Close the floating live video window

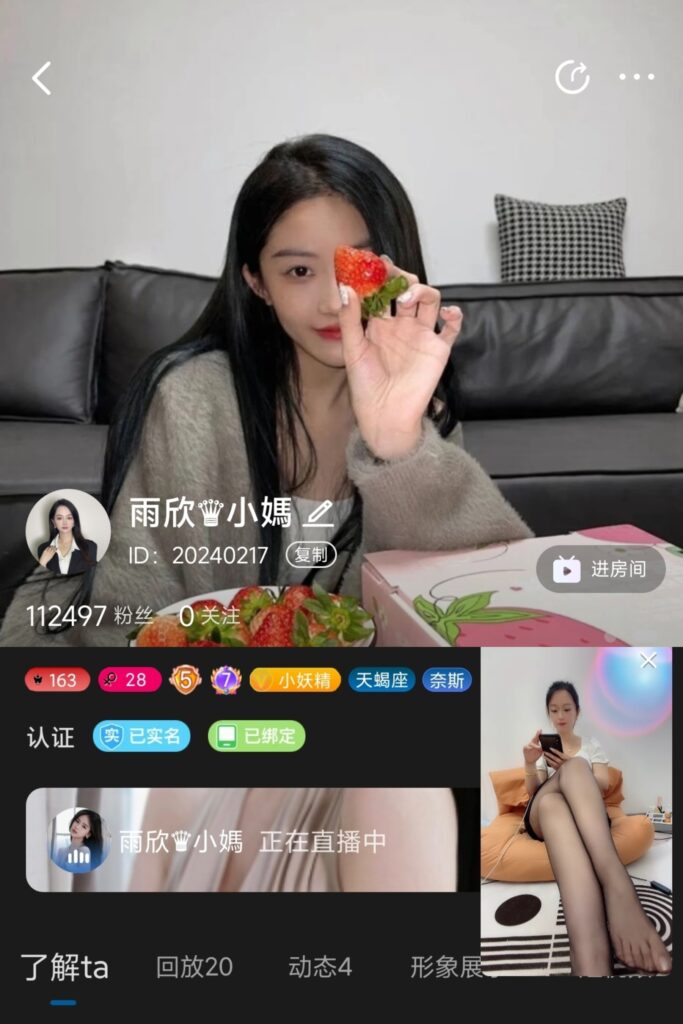pyautogui.click(x=649, y=660)
